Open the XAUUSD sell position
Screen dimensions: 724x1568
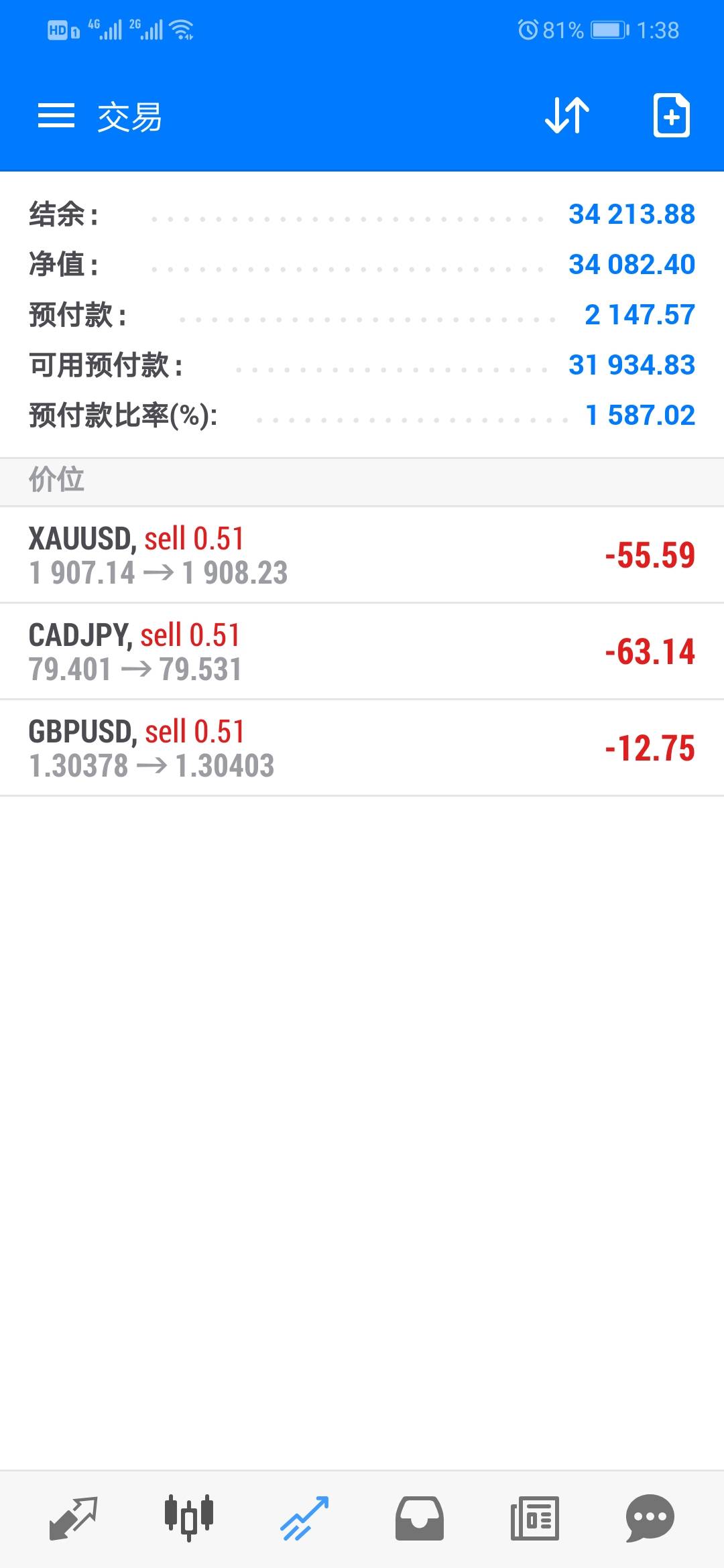pyautogui.click(x=362, y=555)
